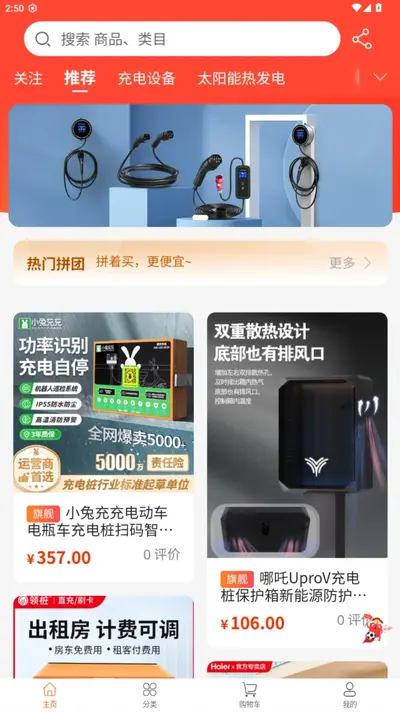Screen dimensions: 400x712
Task: Open the 购物车 bottom tab
Action: (x=250, y=695)
